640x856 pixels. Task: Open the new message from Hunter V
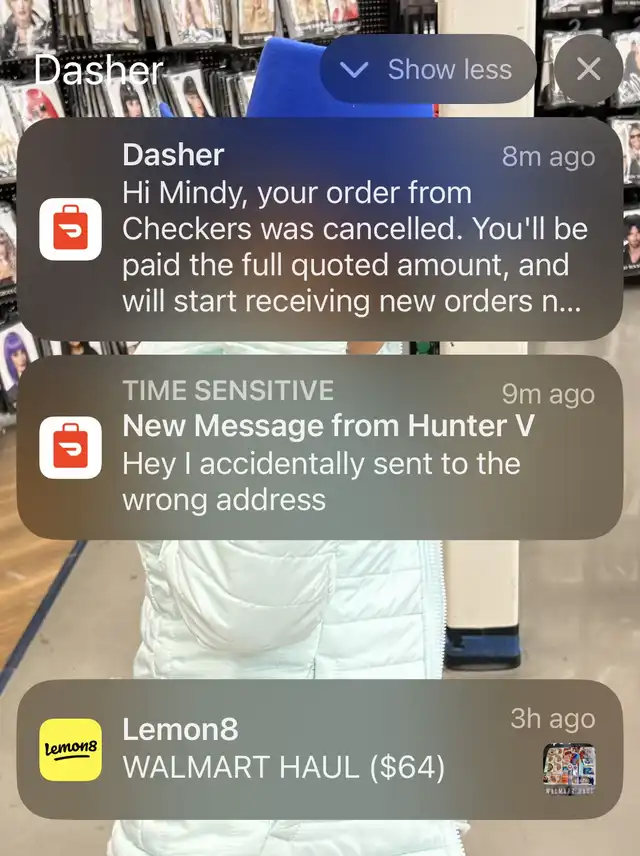tap(320, 447)
